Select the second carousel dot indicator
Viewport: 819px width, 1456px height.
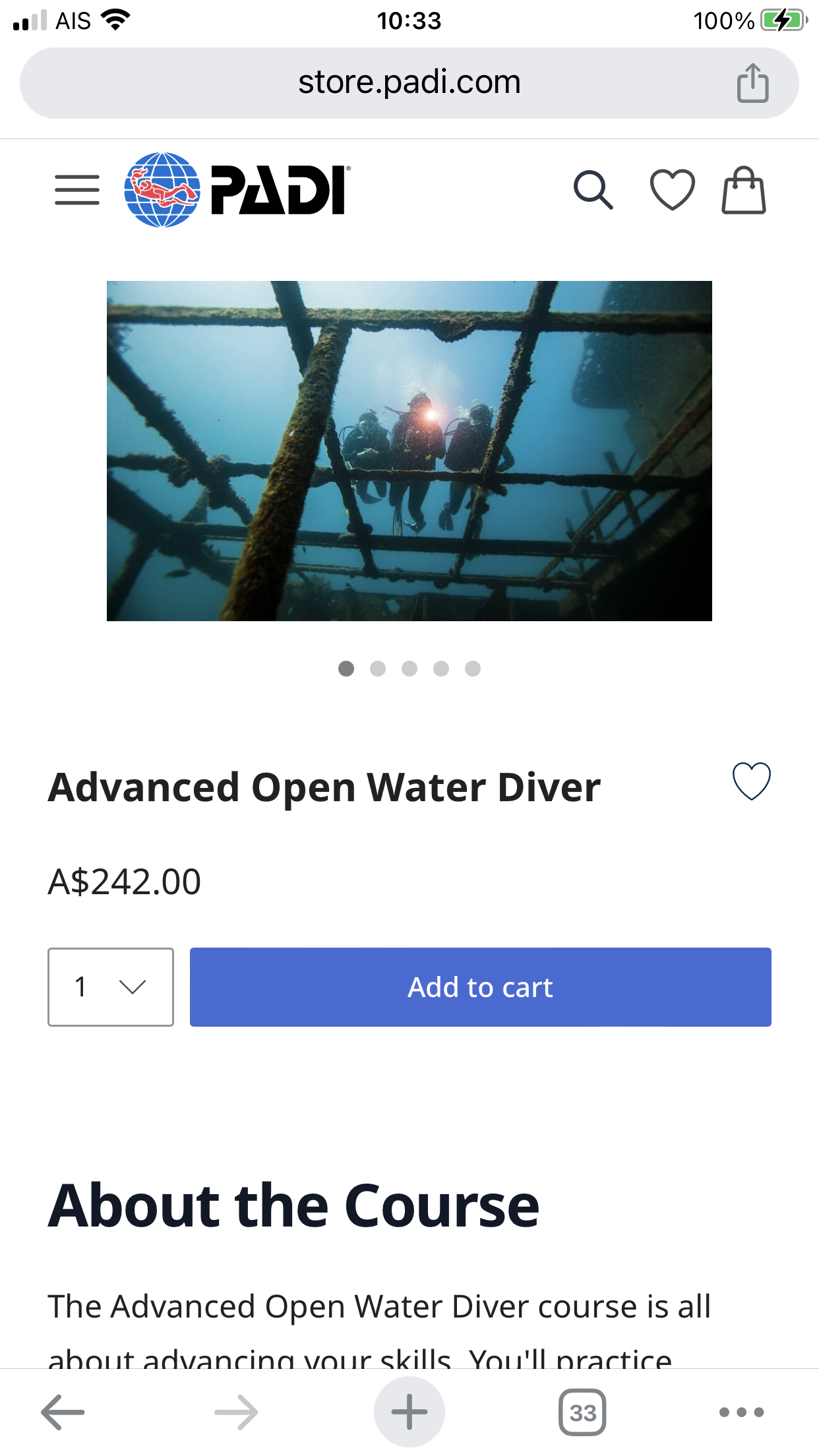tap(378, 668)
